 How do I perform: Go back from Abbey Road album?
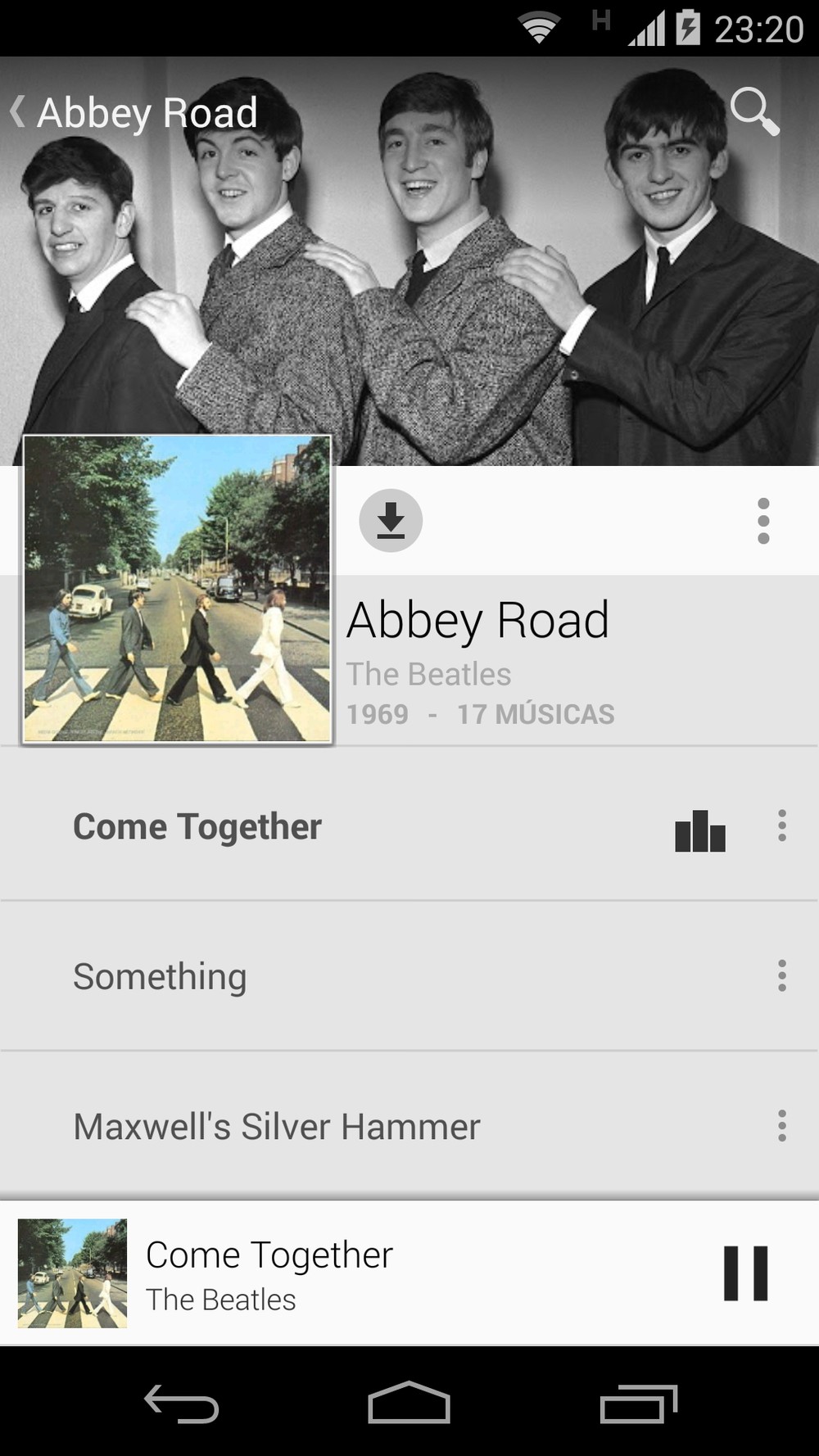18,112
